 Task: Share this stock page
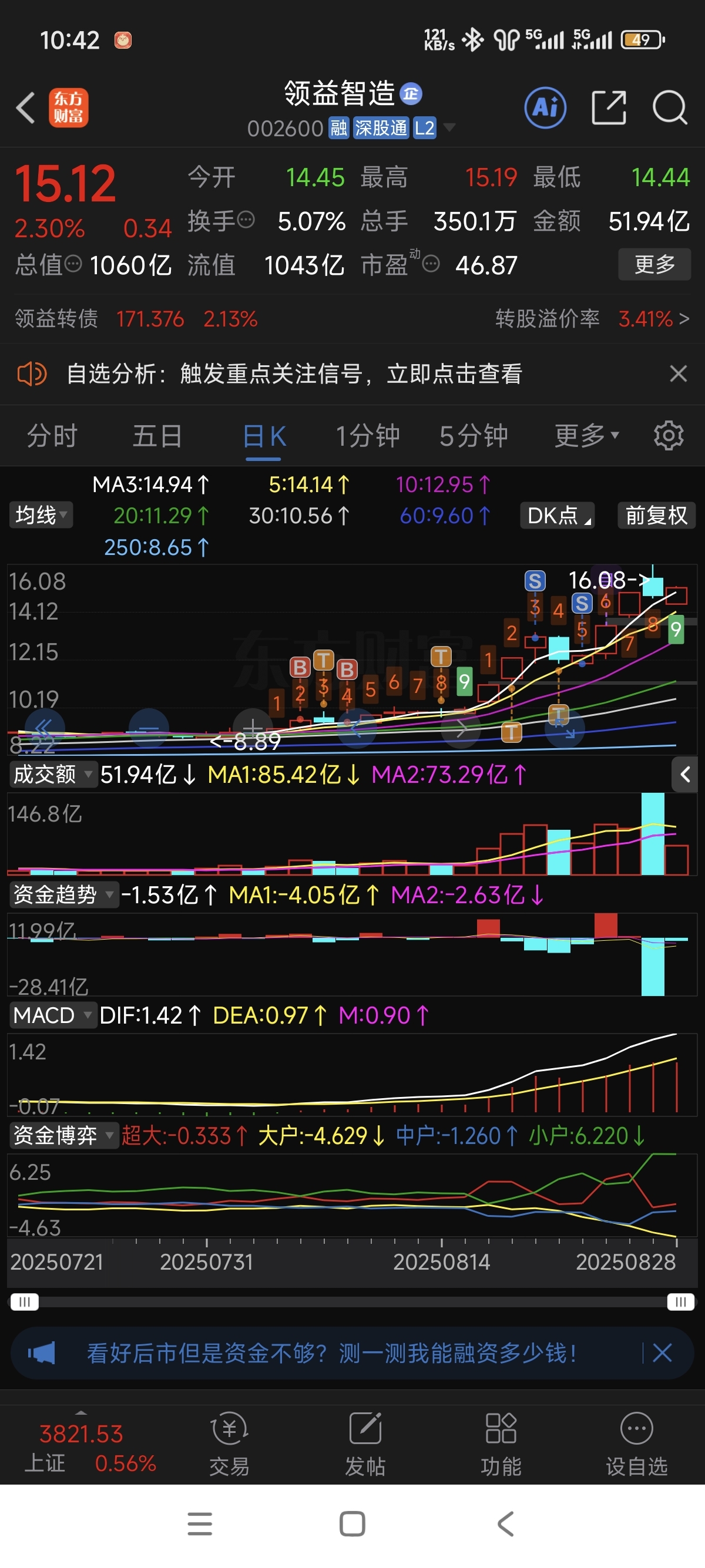tap(609, 108)
